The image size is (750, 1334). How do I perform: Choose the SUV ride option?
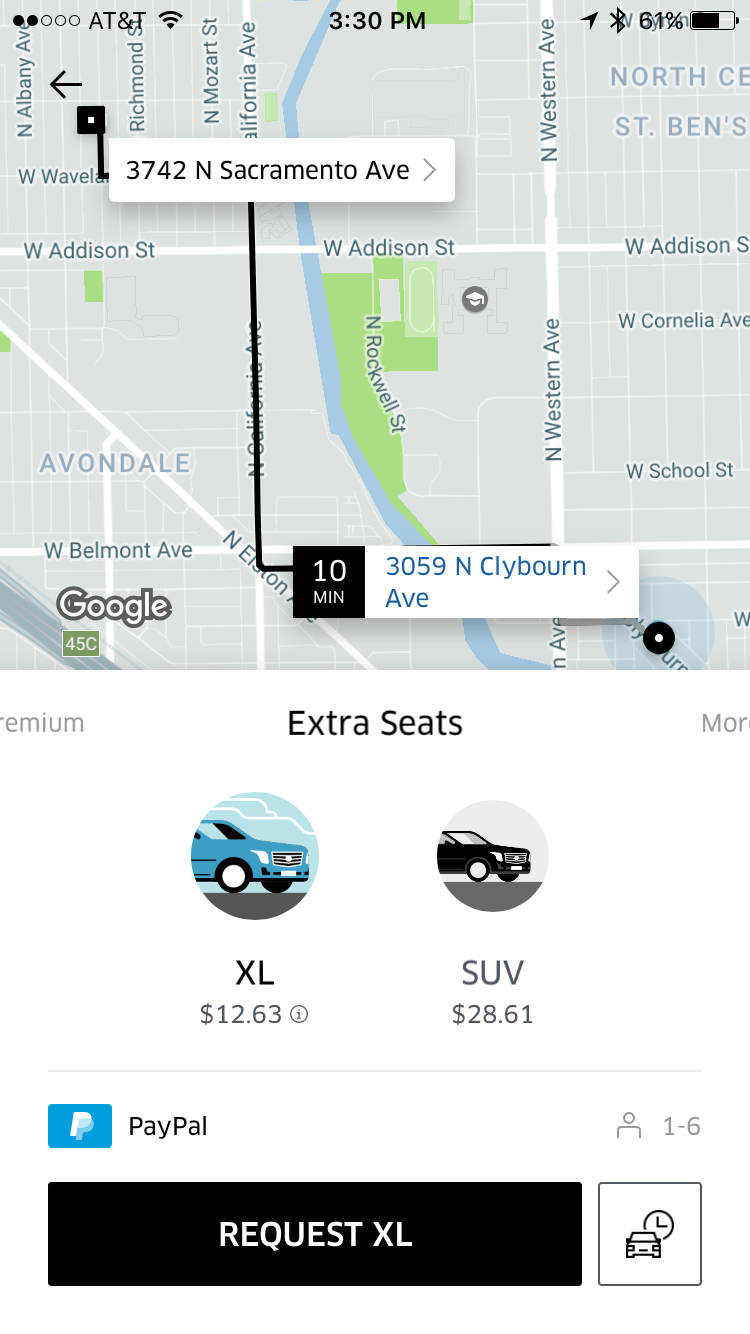click(493, 857)
